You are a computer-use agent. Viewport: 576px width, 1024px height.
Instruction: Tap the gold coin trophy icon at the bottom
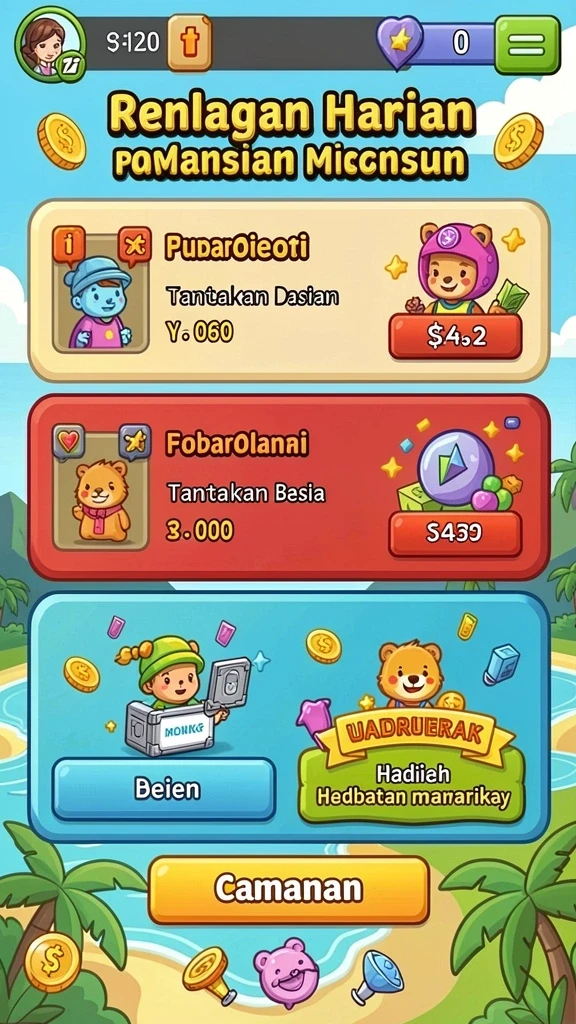click(209, 974)
